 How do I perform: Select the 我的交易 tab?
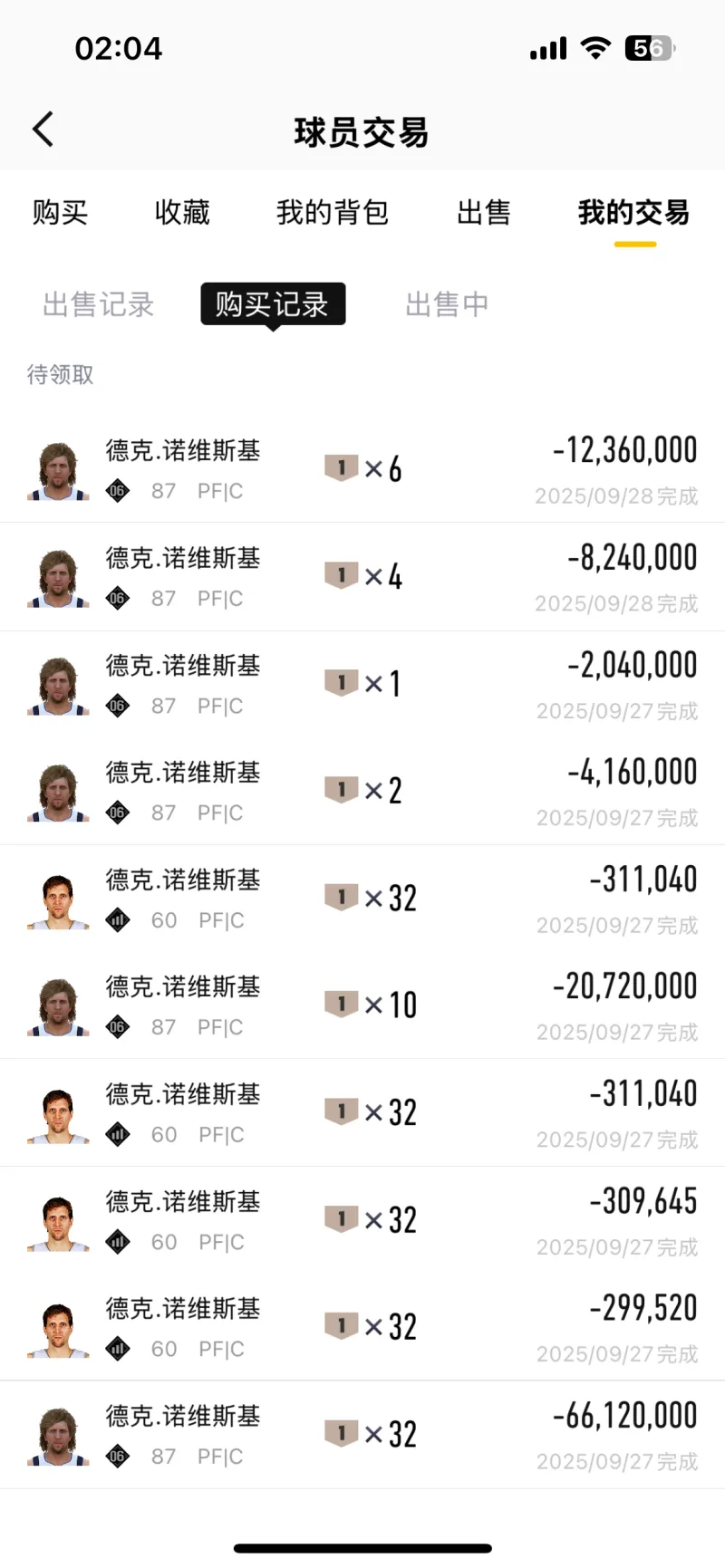(633, 213)
